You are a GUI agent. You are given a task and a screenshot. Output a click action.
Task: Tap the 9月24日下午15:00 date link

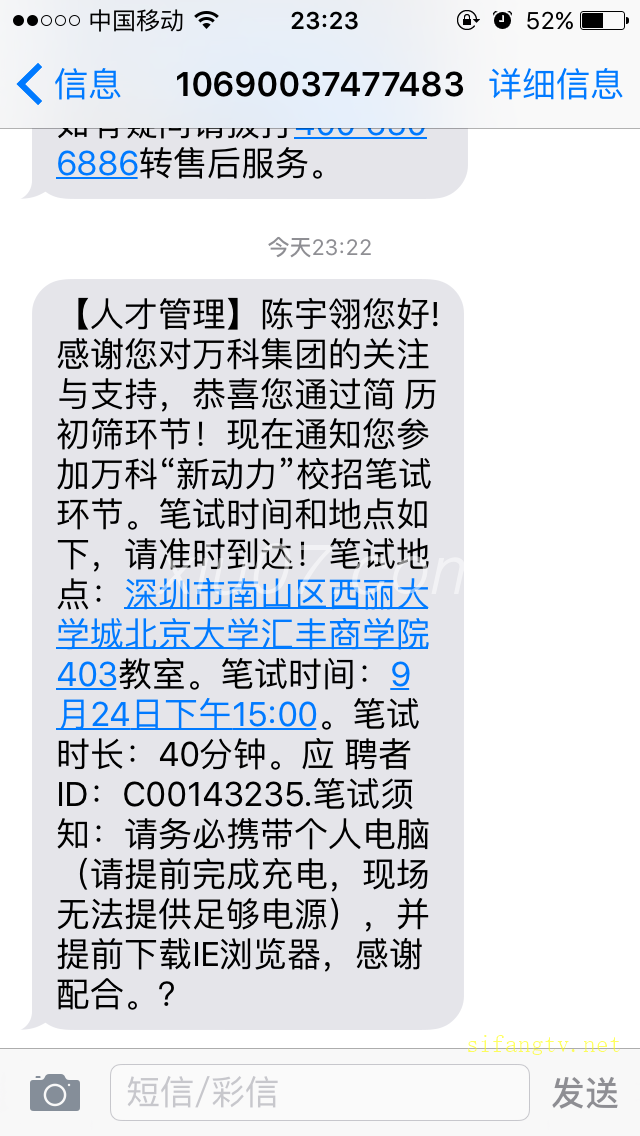click(186, 714)
